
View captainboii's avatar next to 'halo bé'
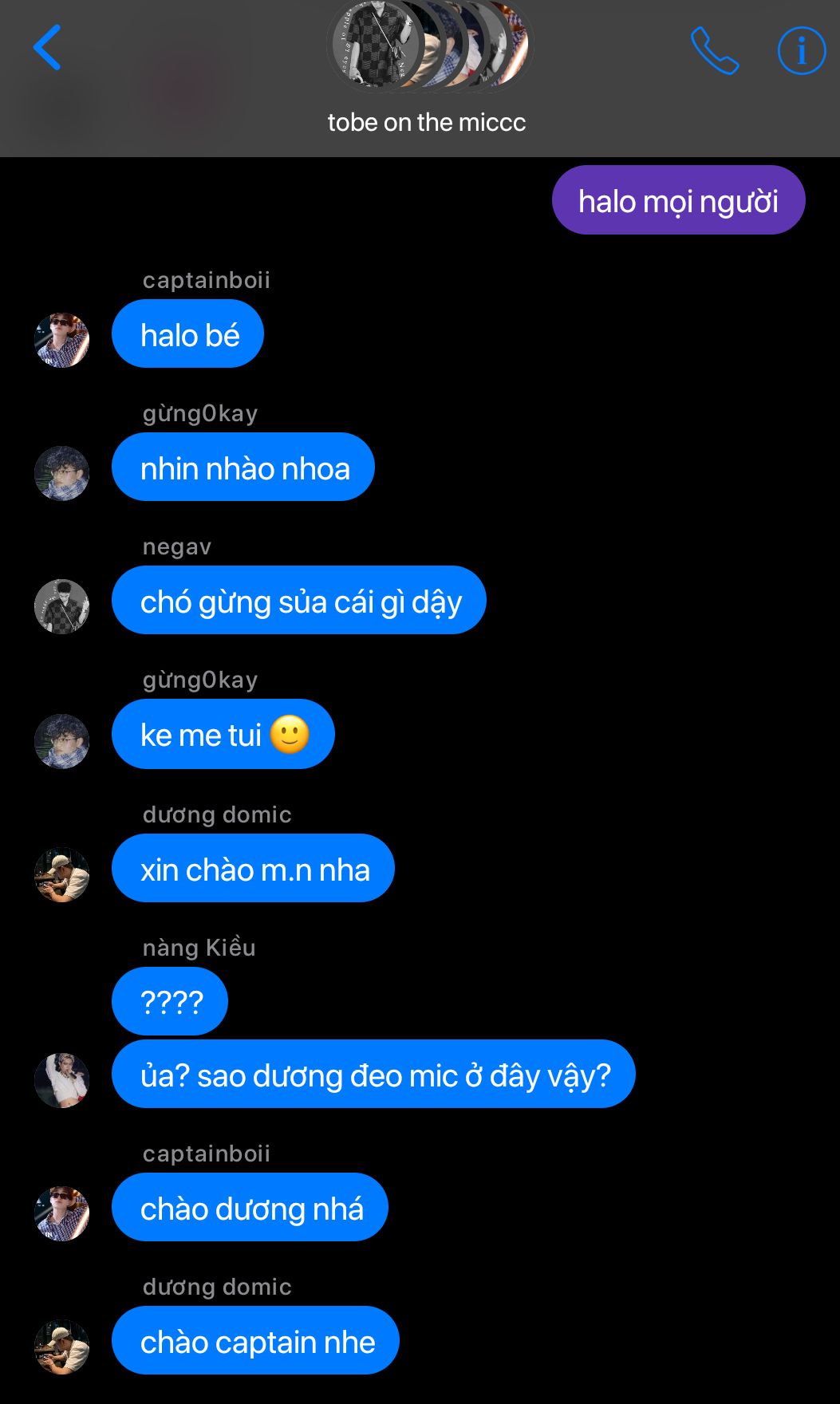click(61, 340)
